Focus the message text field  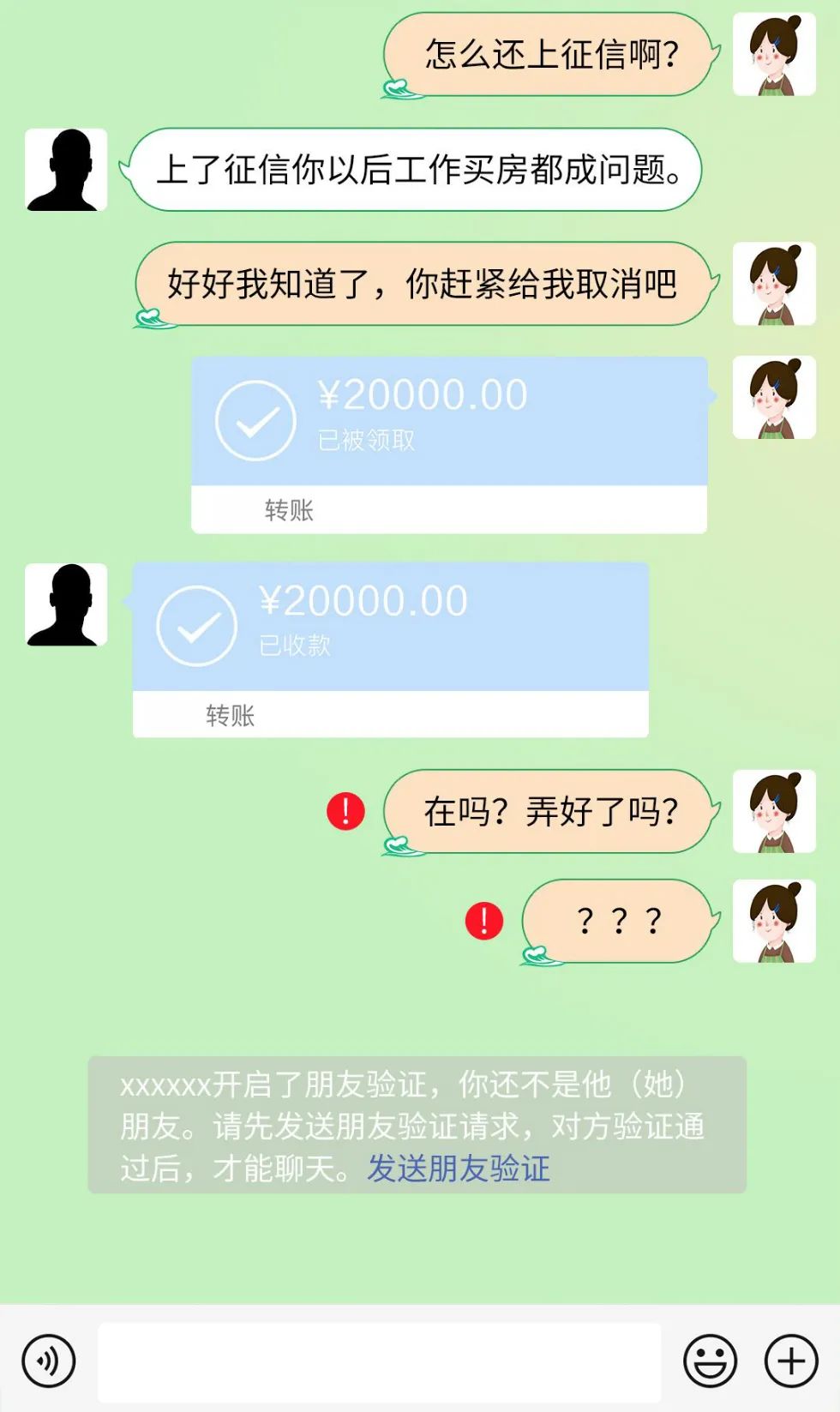pos(379,1361)
